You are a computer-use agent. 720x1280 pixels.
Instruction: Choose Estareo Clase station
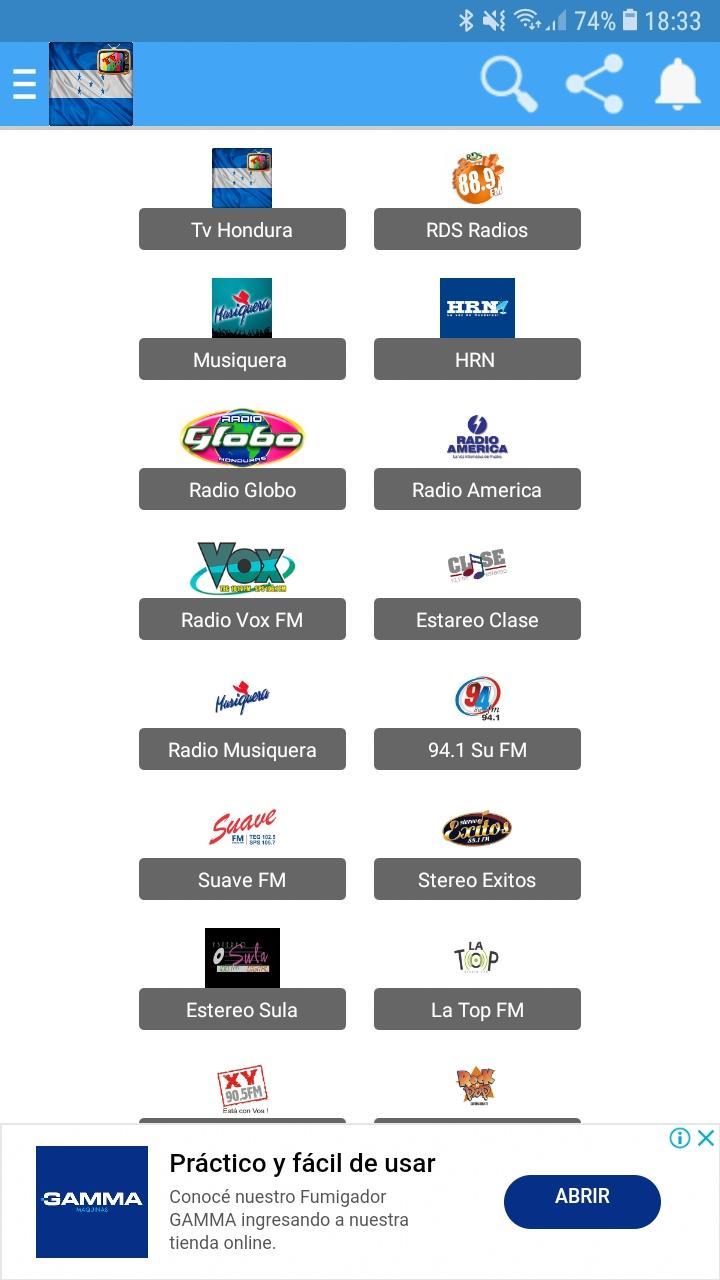[x=477, y=619]
